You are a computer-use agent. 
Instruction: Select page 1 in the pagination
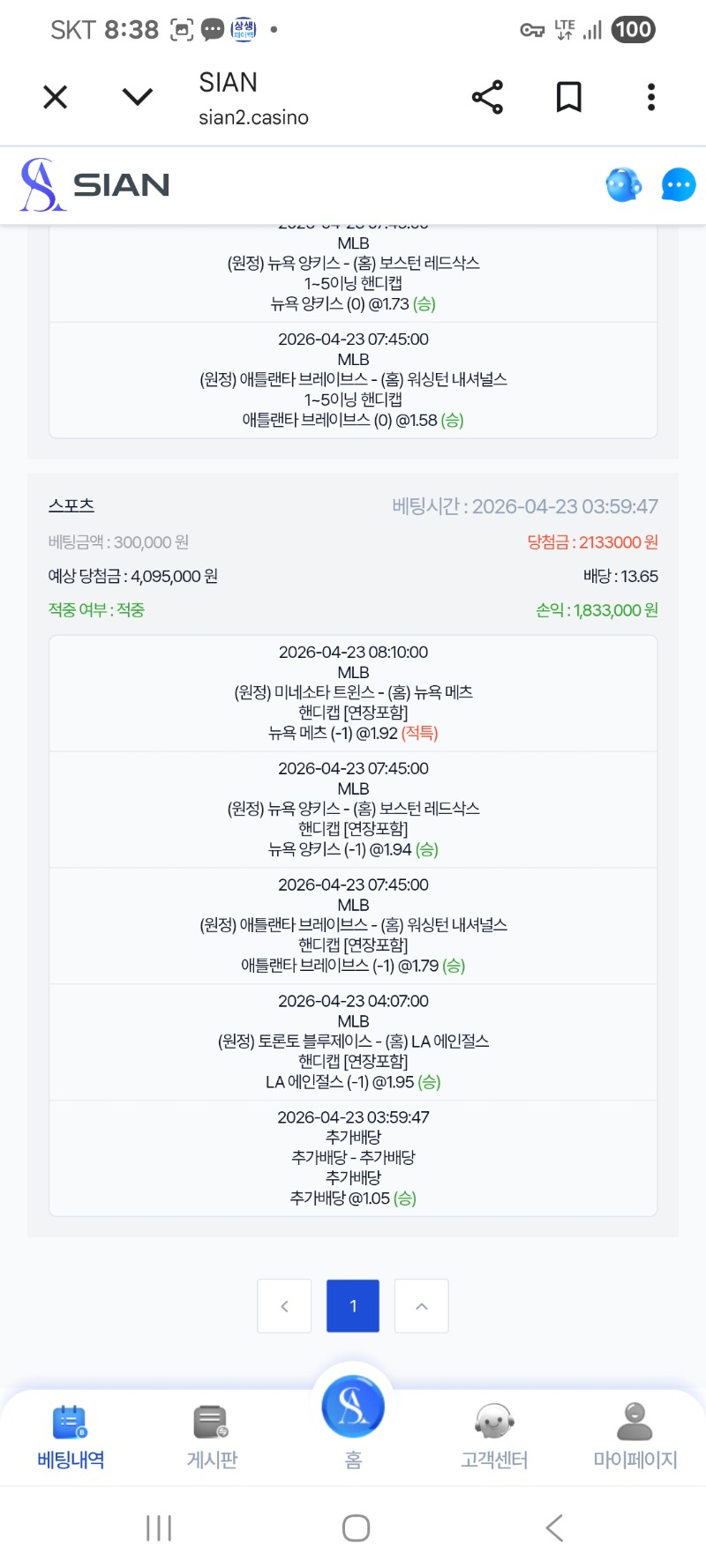[x=353, y=1306]
